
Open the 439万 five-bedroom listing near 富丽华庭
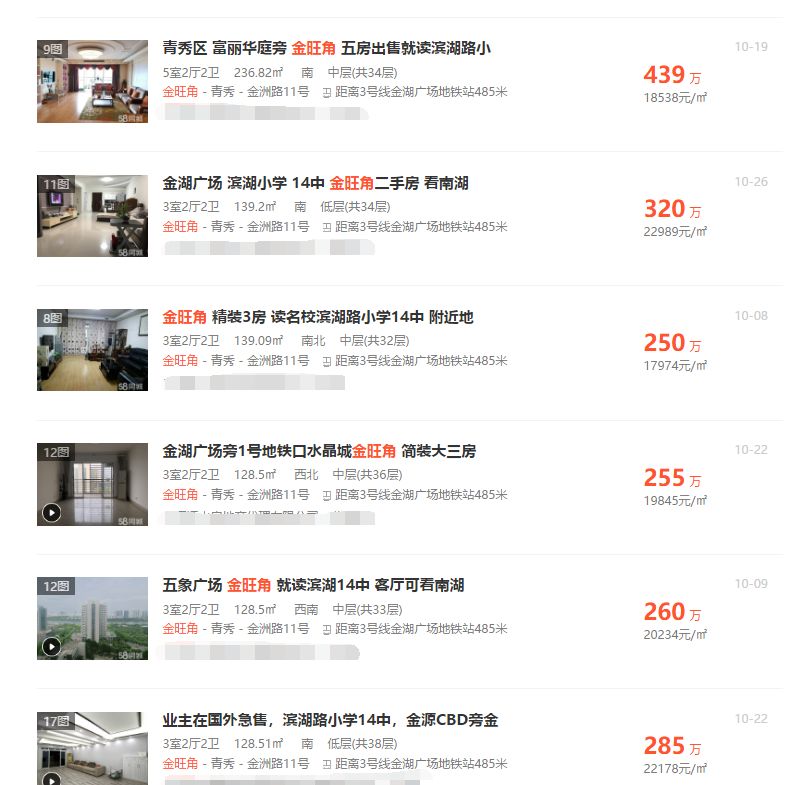tap(326, 48)
